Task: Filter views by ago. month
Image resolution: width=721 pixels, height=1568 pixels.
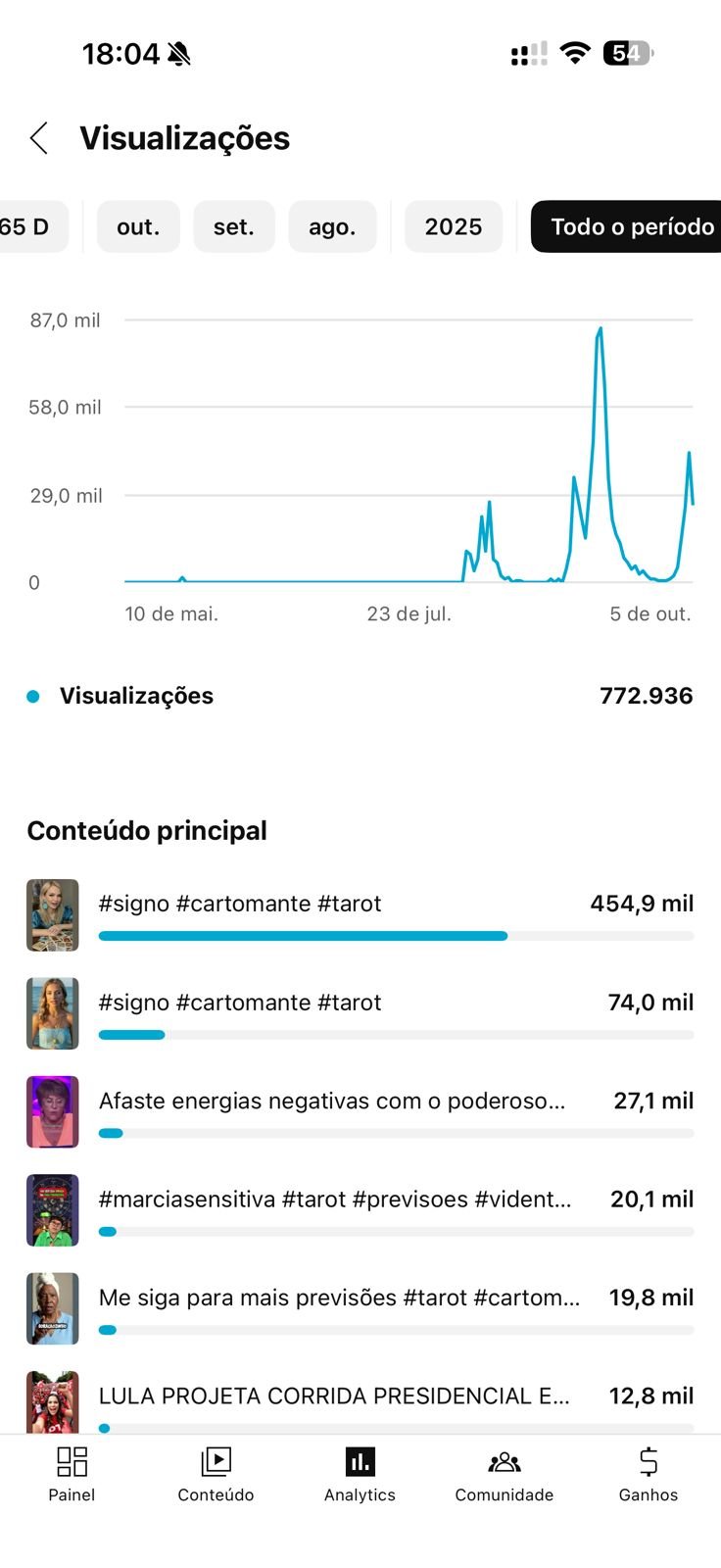Action: pos(332,226)
